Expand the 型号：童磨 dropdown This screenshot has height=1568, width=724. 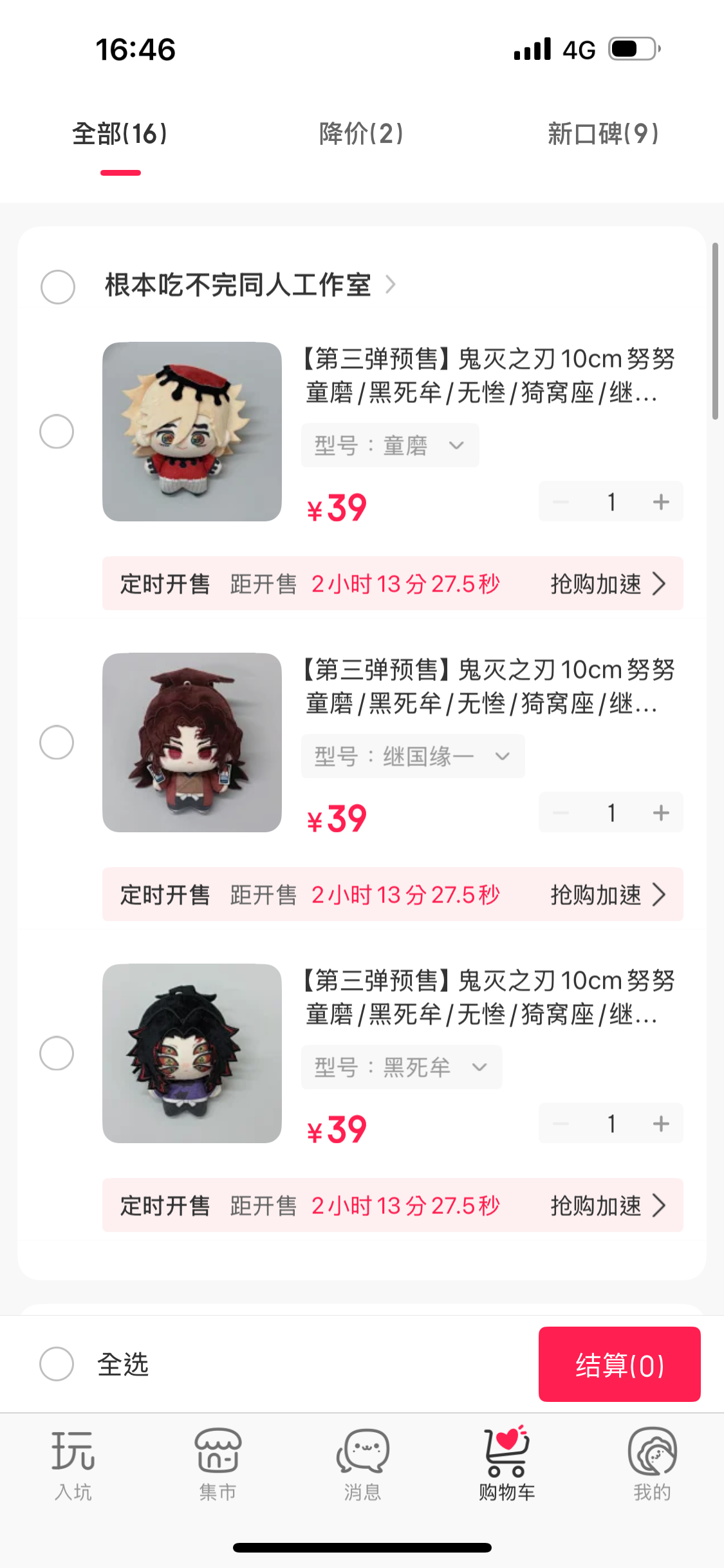click(390, 445)
